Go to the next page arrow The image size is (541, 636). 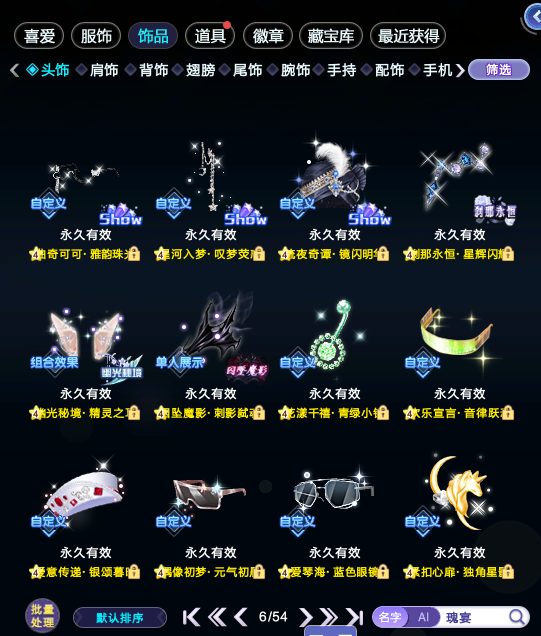[307, 617]
